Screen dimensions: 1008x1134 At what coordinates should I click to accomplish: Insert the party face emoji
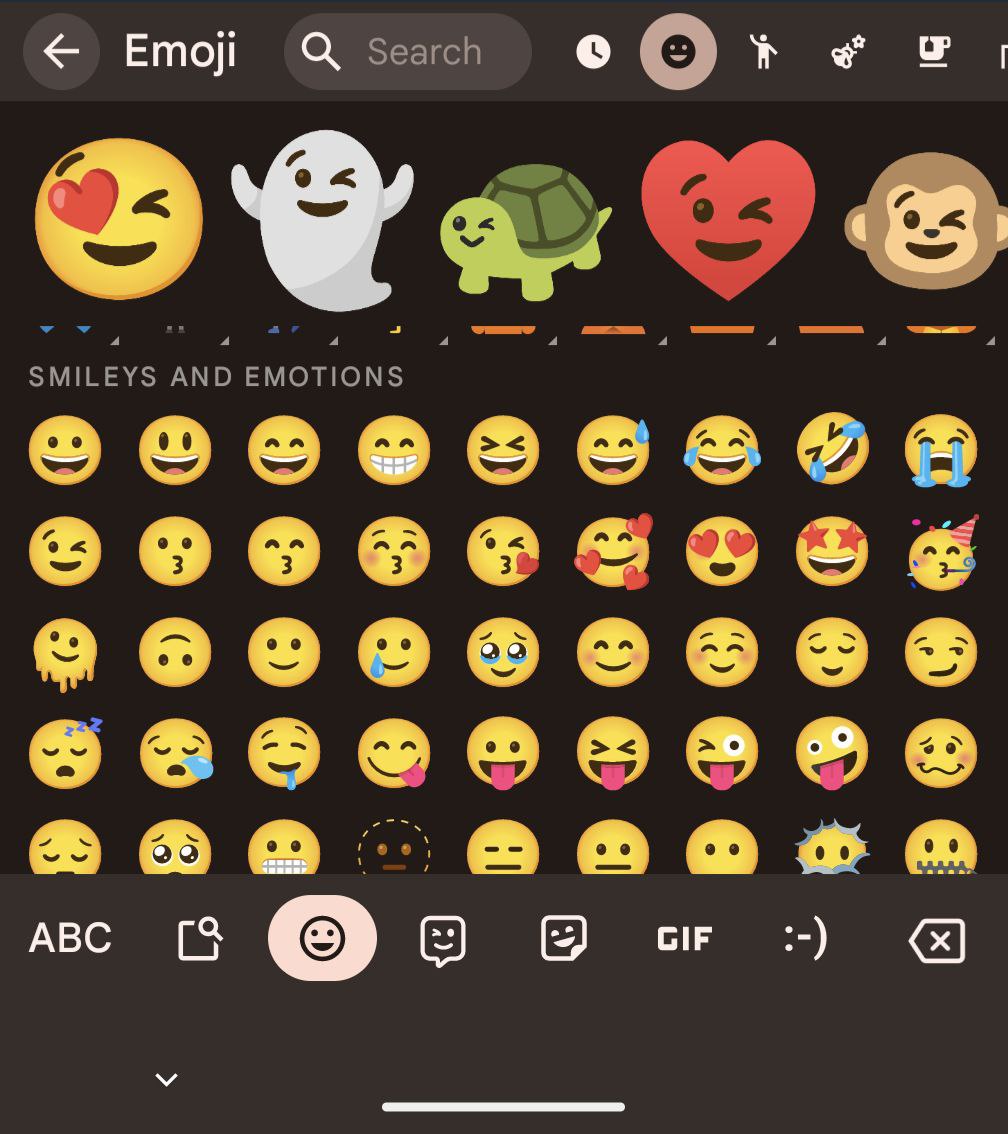[x=941, y=551]
